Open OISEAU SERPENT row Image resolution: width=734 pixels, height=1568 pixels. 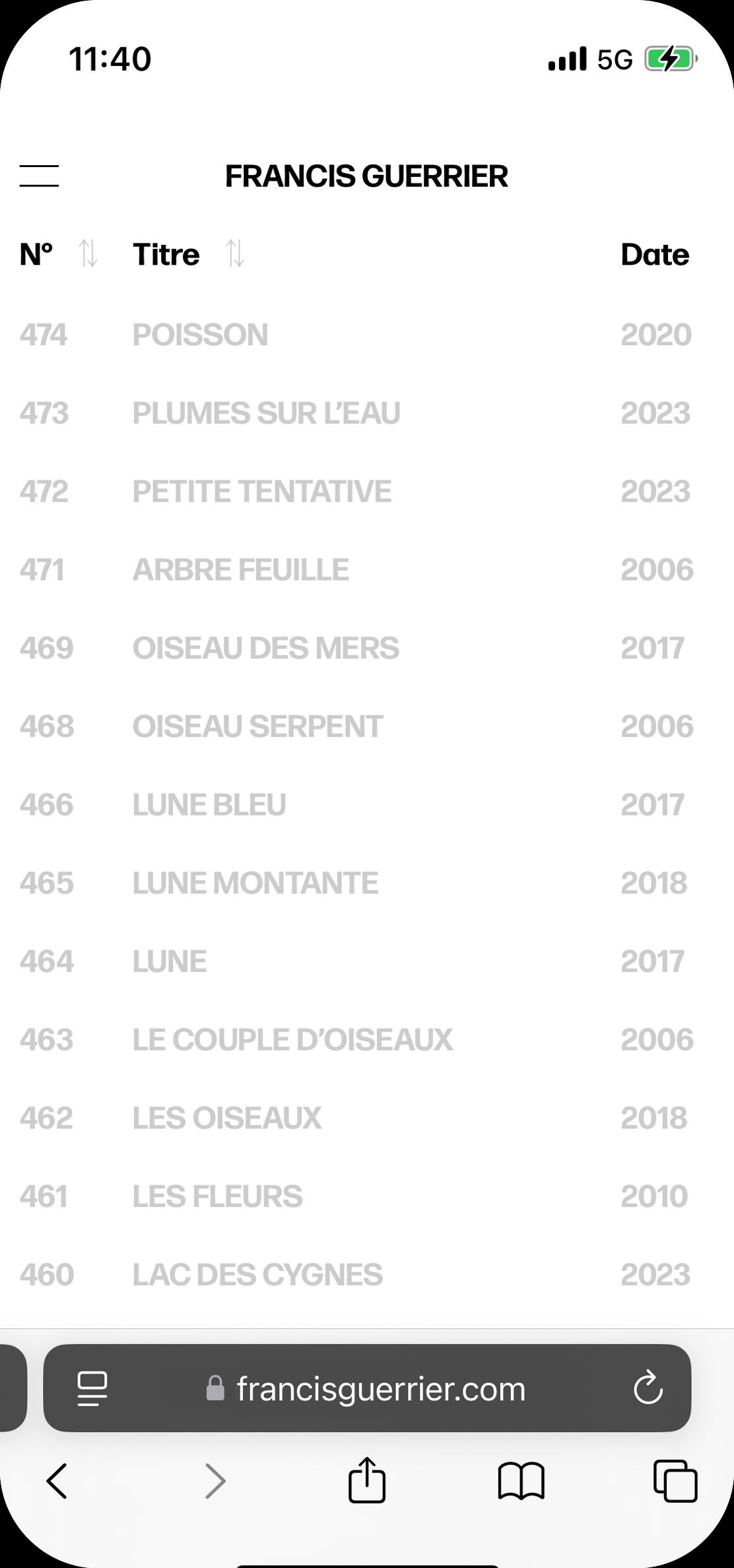pos(367,727)
